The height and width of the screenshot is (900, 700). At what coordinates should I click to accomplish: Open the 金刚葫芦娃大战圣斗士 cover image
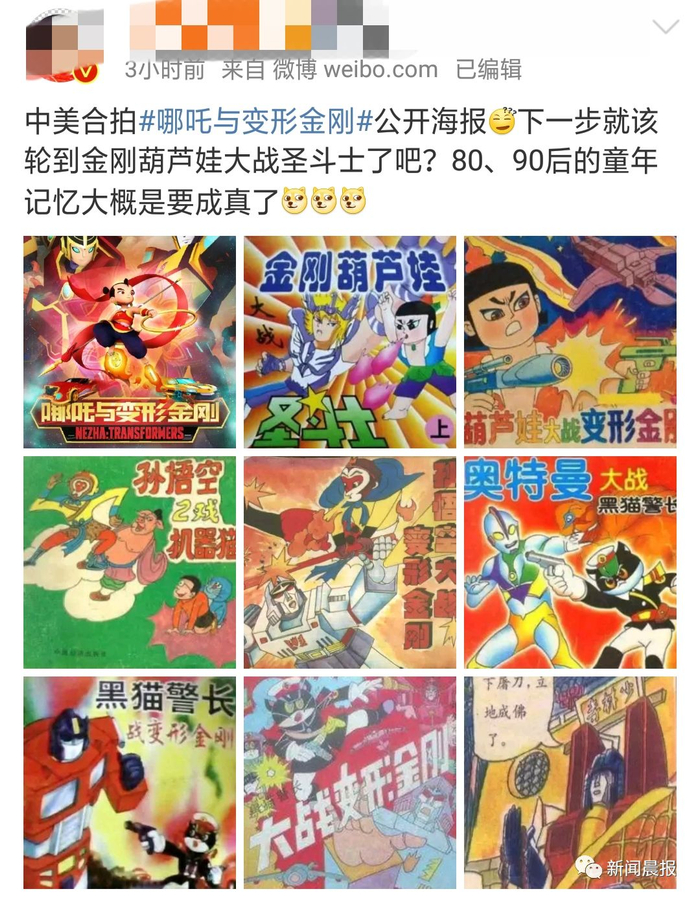click(349, 341)
